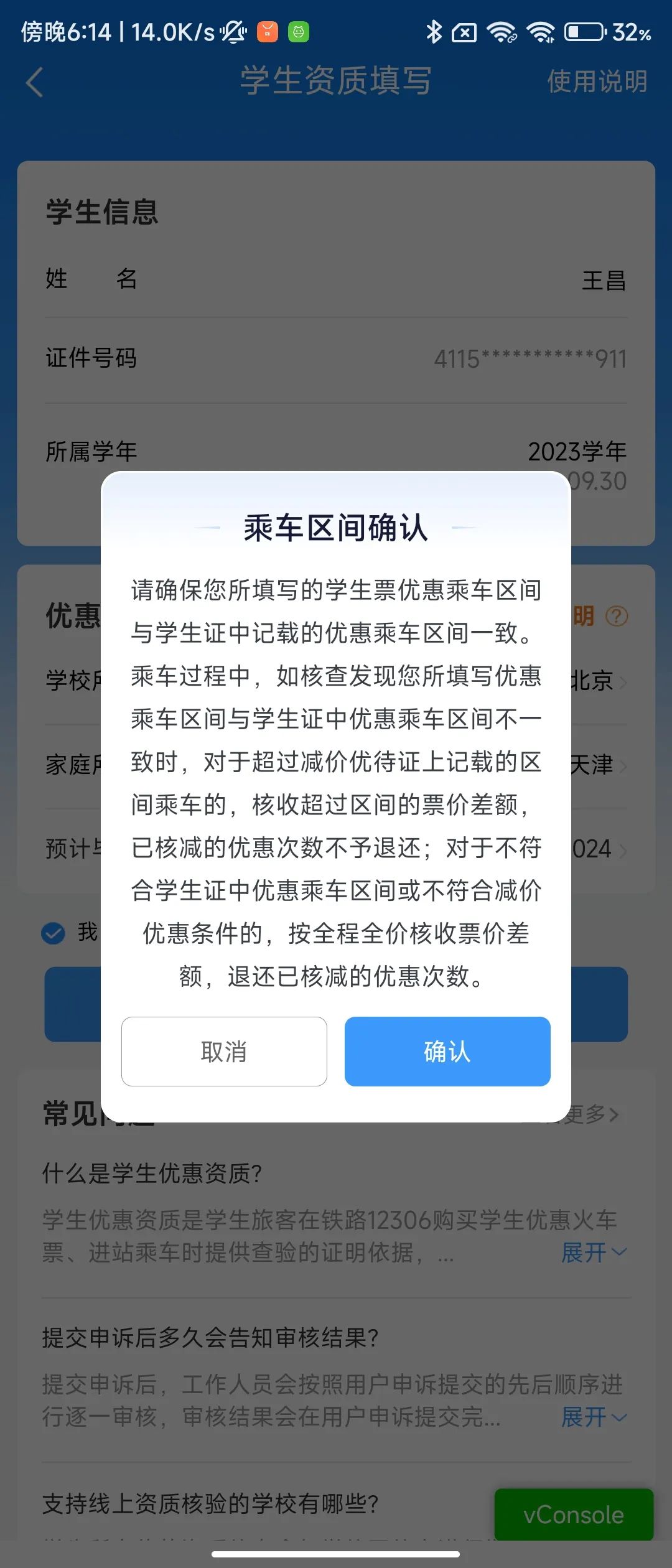Image resolution: width=672 pixels, height=1568 pixels.
Task: Open the help question mark icon
Action: point(617,616)
